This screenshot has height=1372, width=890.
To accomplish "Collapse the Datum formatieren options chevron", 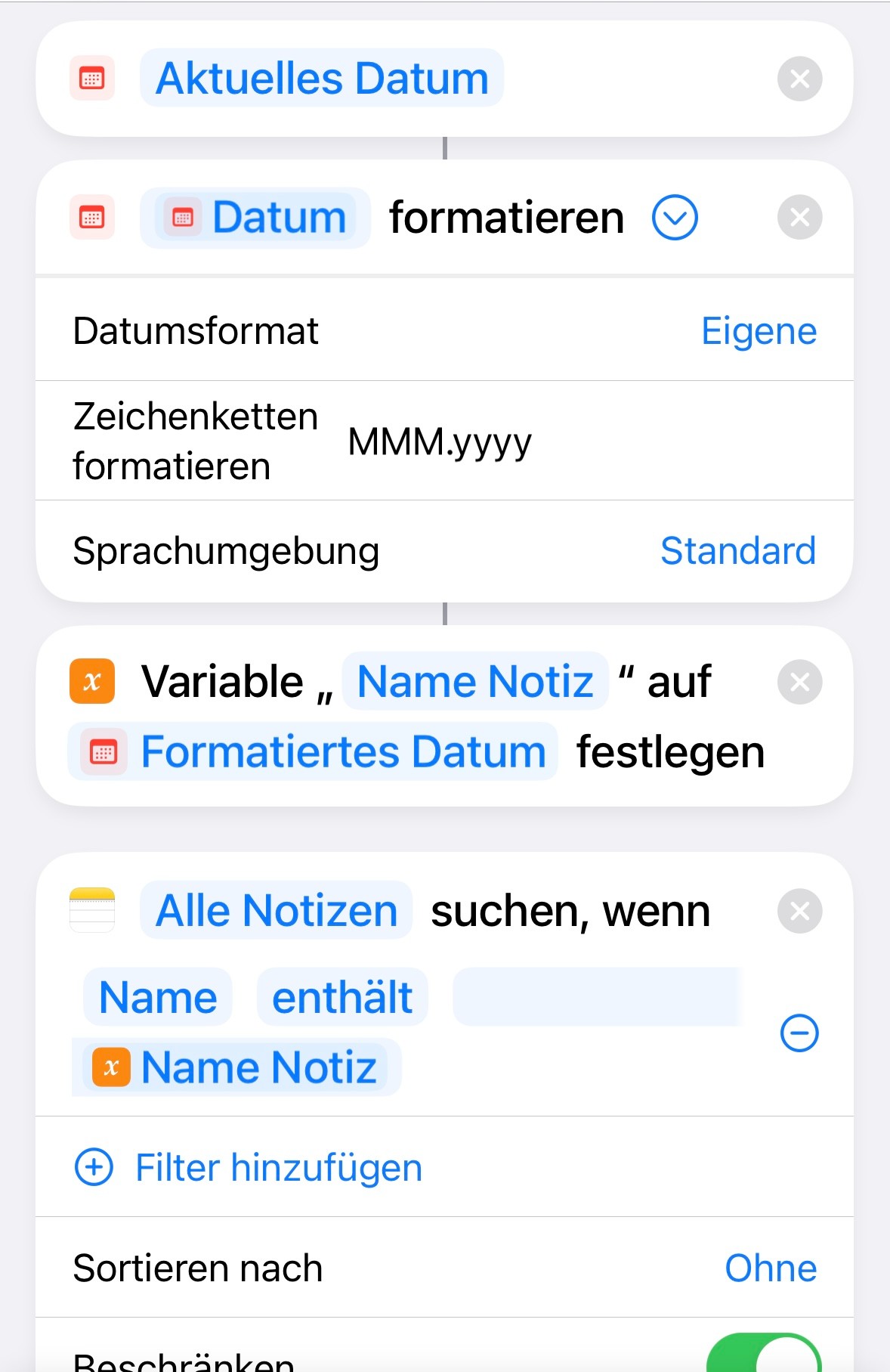I will point(675,218).
